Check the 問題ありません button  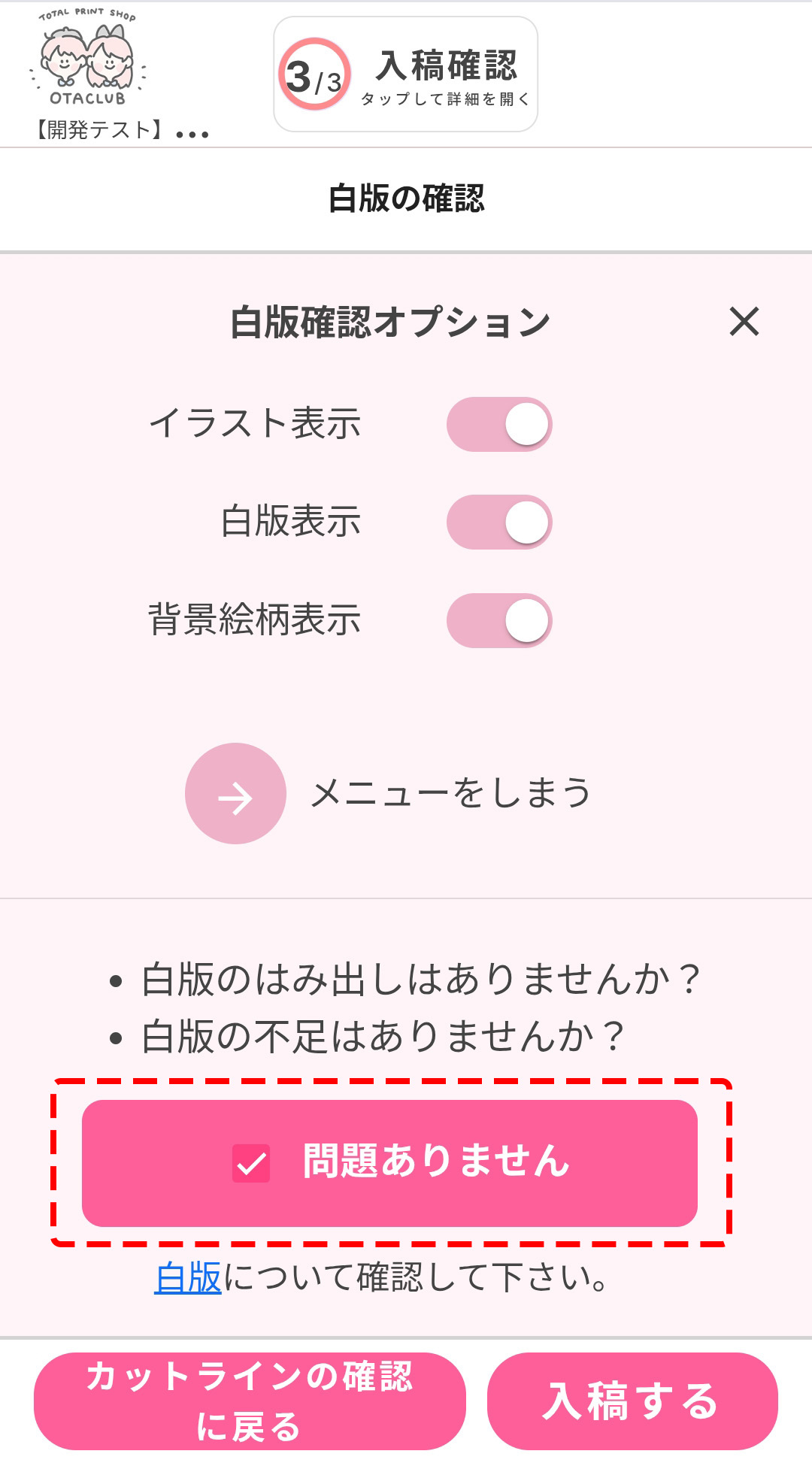point(389,1163)
